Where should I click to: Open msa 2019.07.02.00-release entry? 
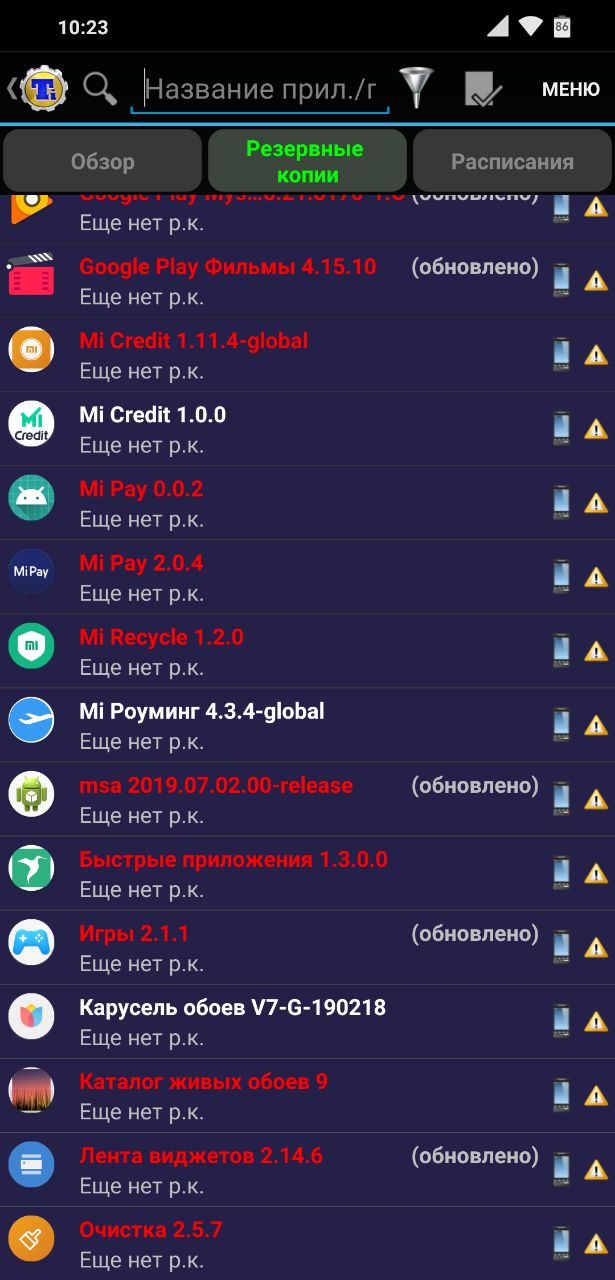tap(307, 799)
